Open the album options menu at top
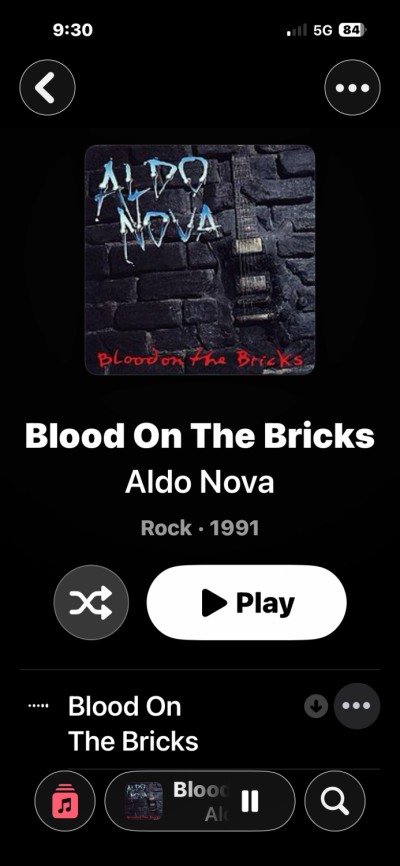 click(x=352, y=87)
